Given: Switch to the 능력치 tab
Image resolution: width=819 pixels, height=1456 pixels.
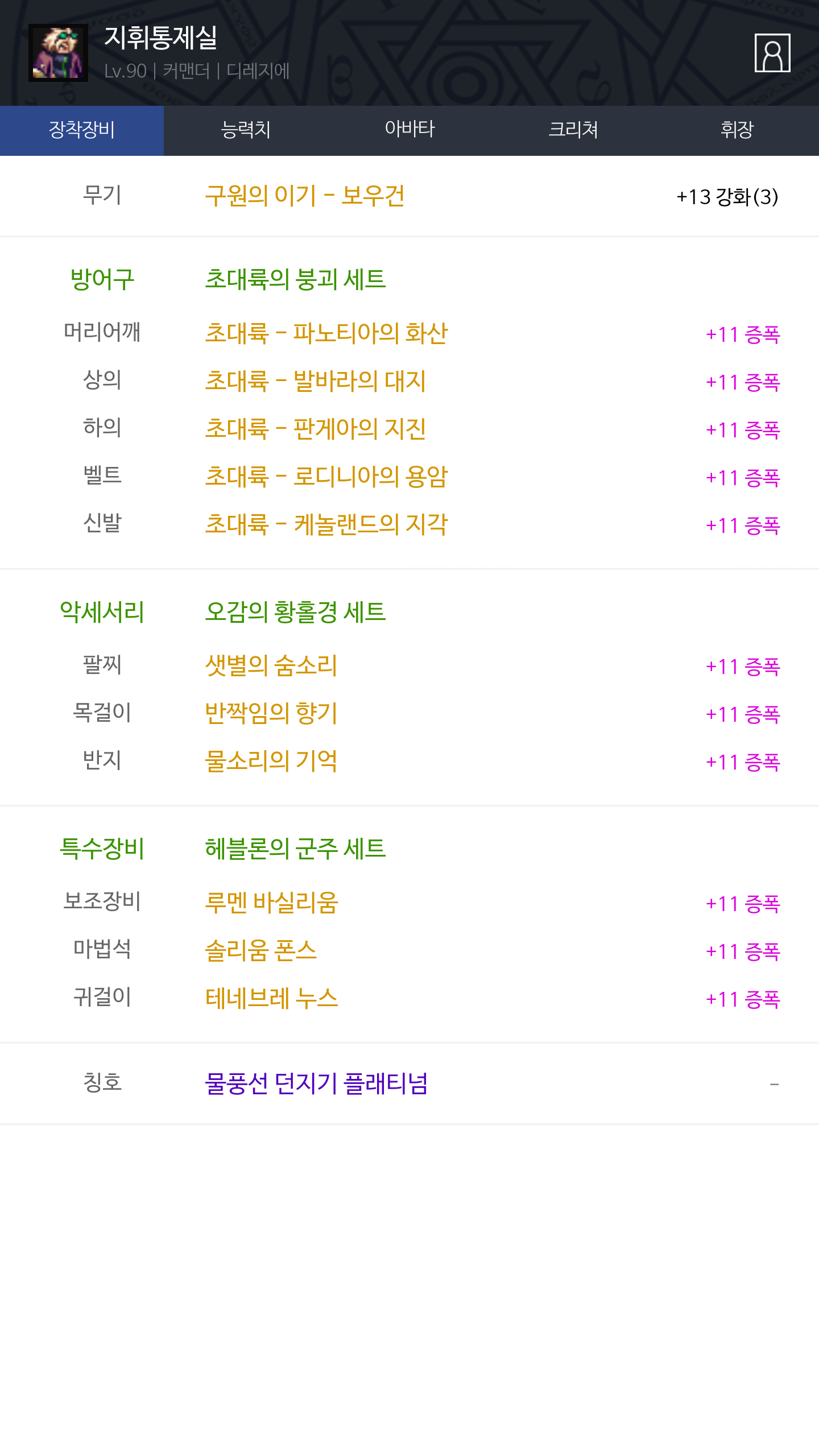Looking at the screenshot, I should tap(246, 130).
